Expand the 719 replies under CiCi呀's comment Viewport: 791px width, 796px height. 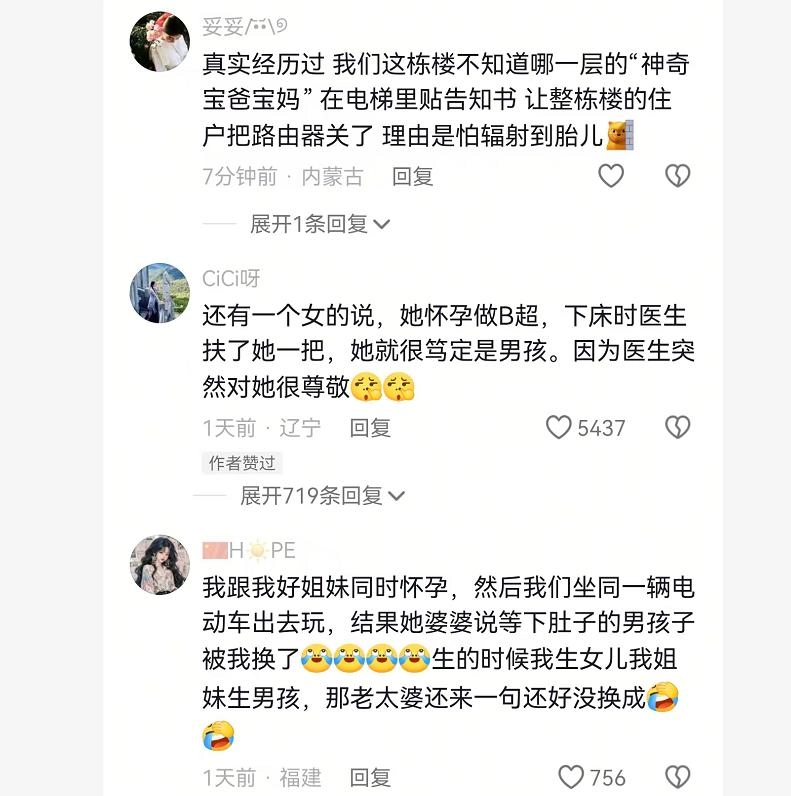(x=322, y=495)
